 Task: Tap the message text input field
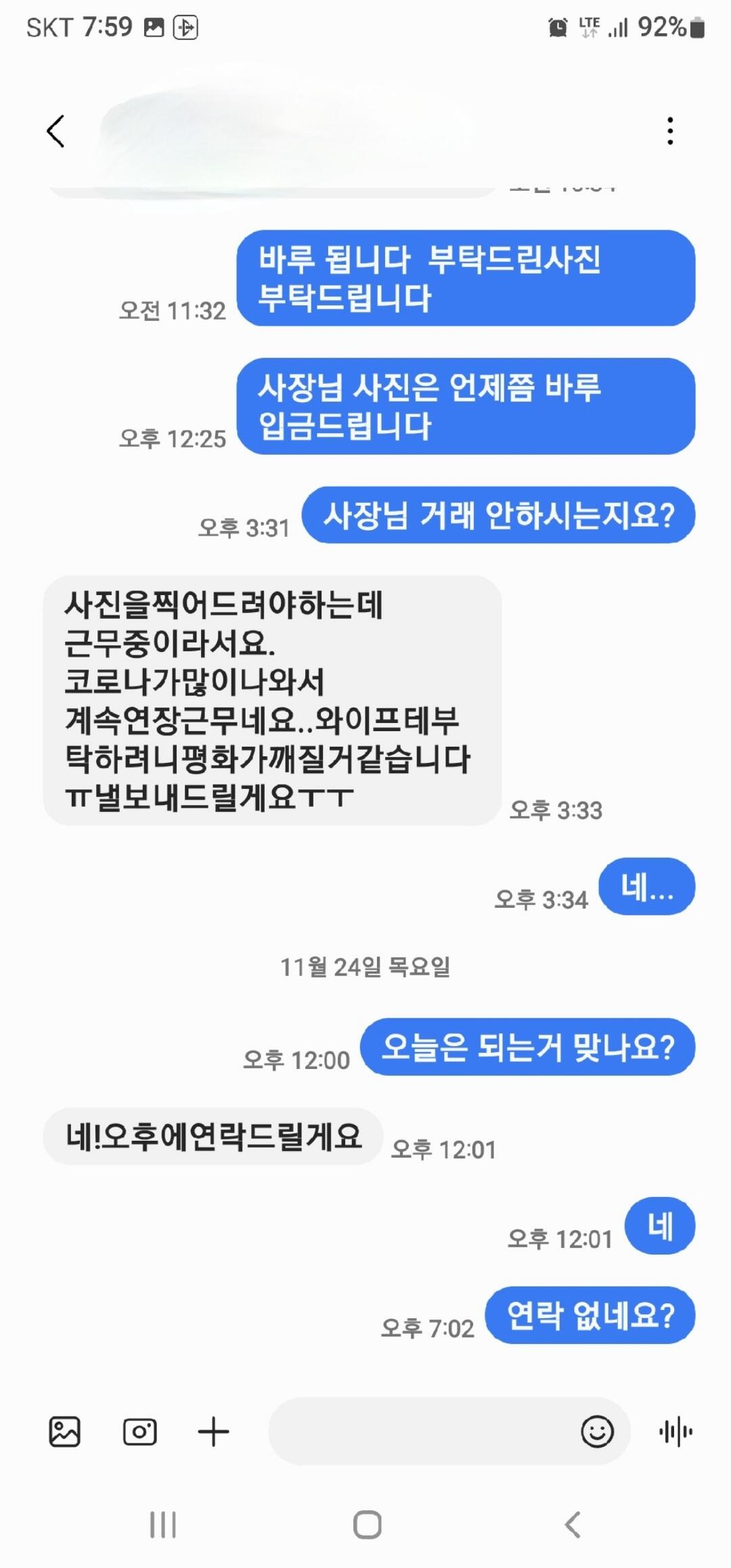[x=420, y=1431]
